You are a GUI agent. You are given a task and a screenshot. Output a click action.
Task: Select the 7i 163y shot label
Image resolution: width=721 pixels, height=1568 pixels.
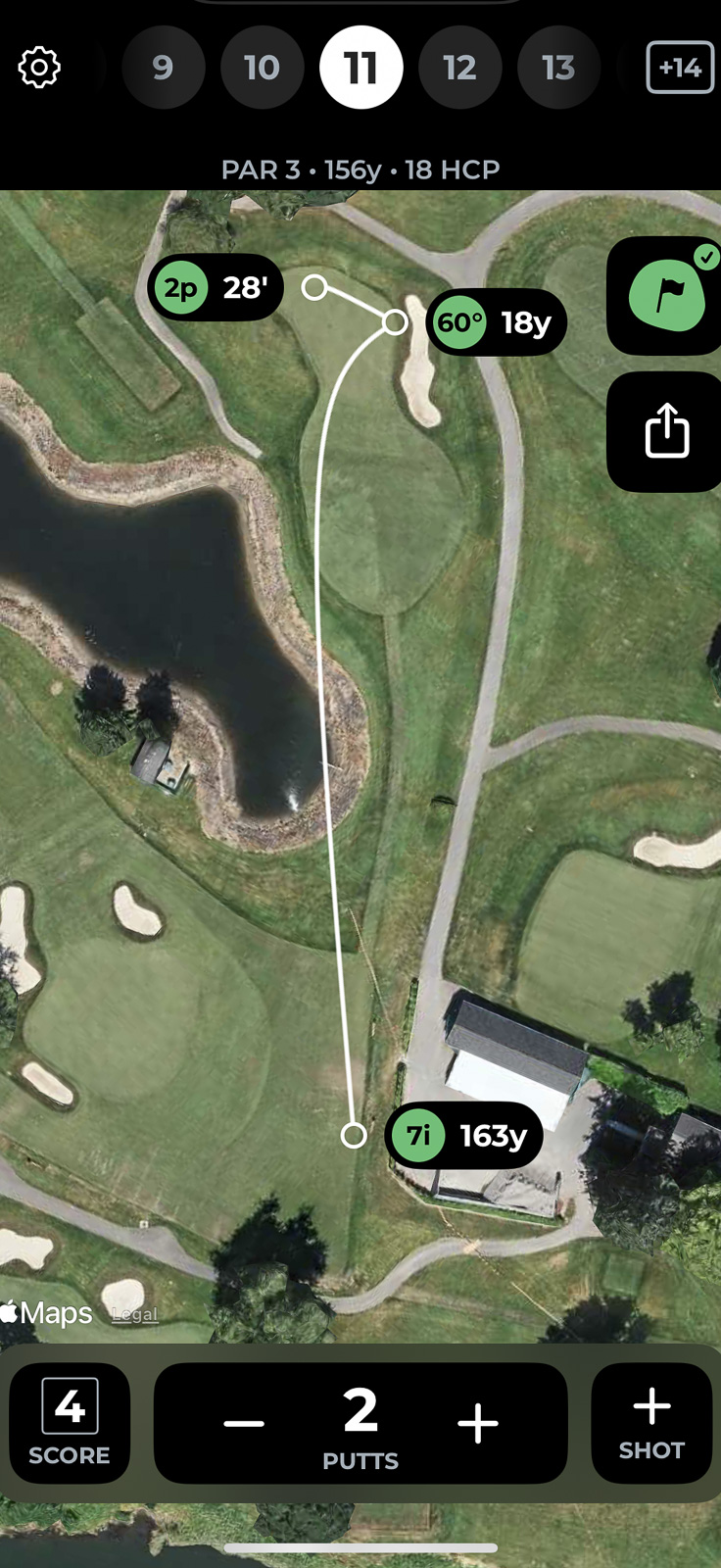tap(465, 1136)
